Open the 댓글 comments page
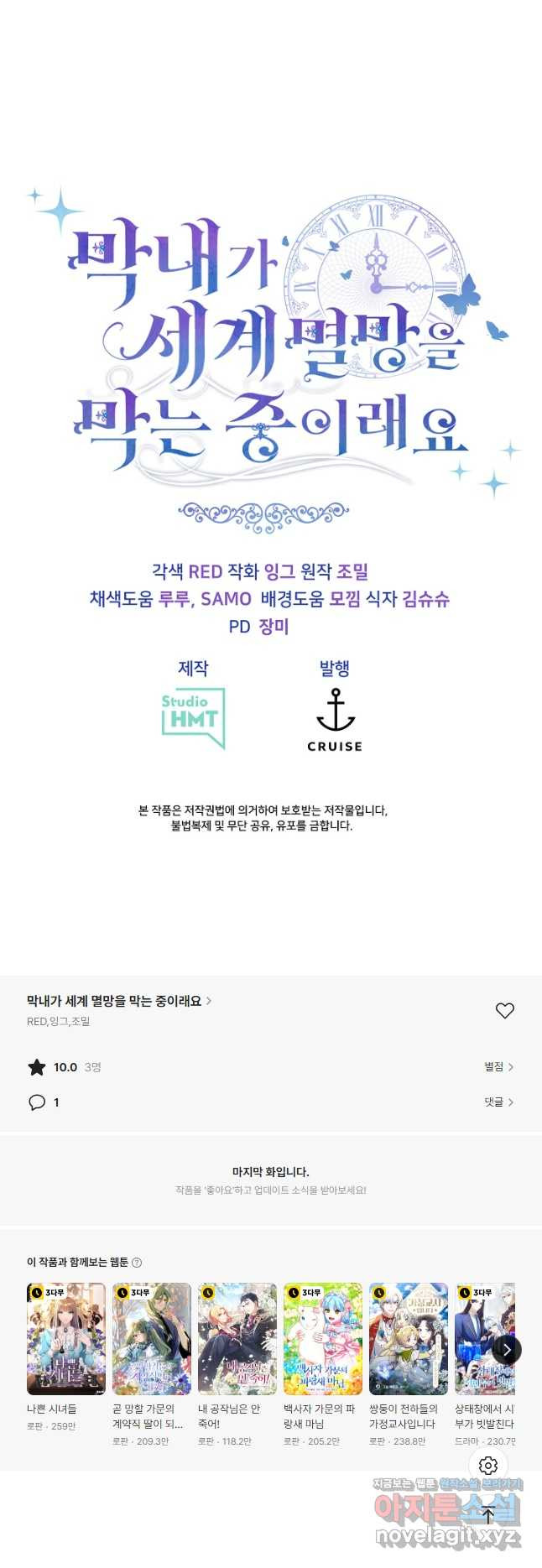Viewport: 542px width, 1568px height. pos(498,1102)
